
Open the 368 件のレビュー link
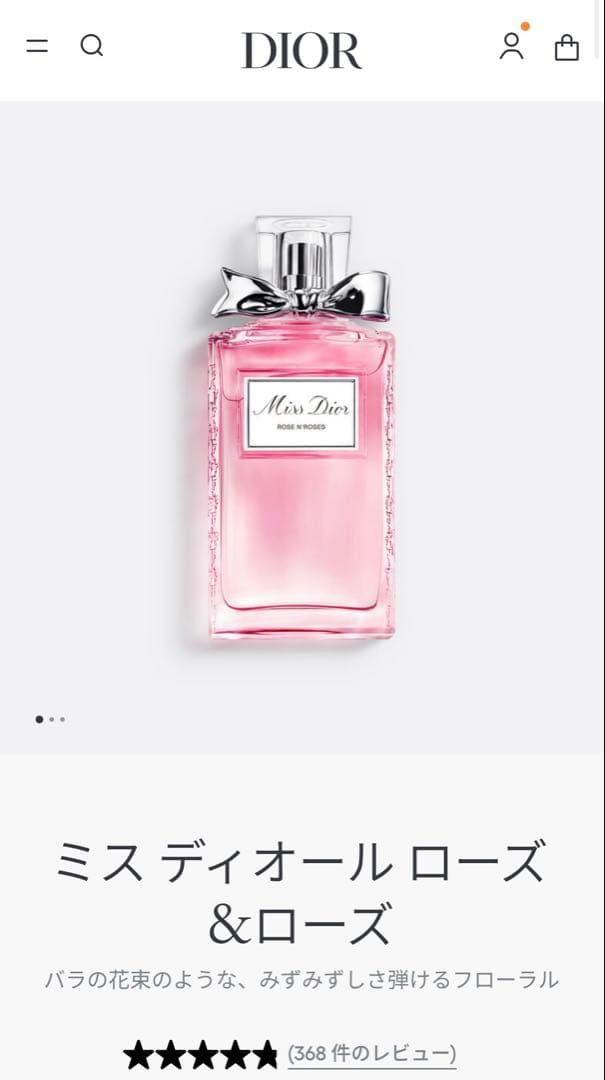pos(372,1053)
